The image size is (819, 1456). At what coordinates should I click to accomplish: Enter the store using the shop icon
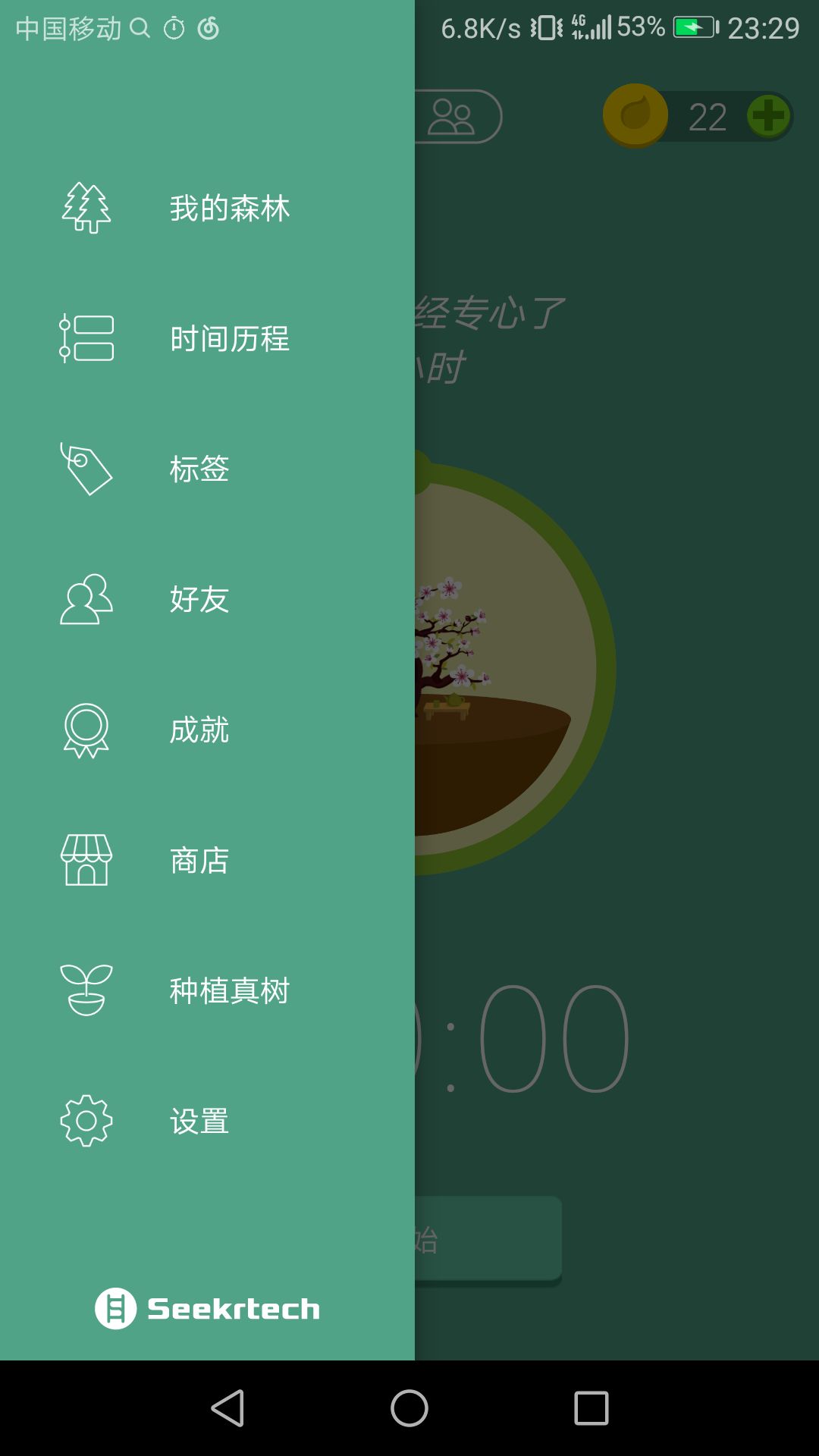point(86,859)
